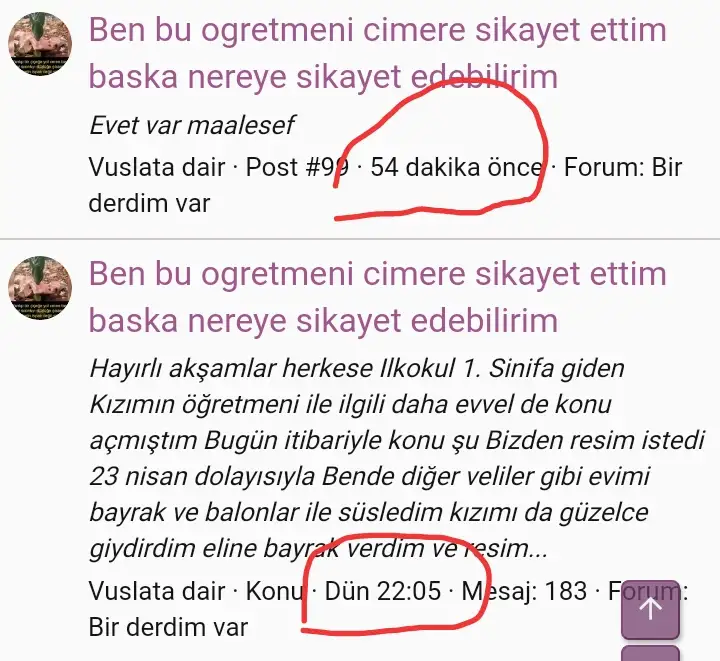View the avatar beside the "Hayırlı akşamlar" thread
The height and width of the screenshot is (661, 720).
40,285
